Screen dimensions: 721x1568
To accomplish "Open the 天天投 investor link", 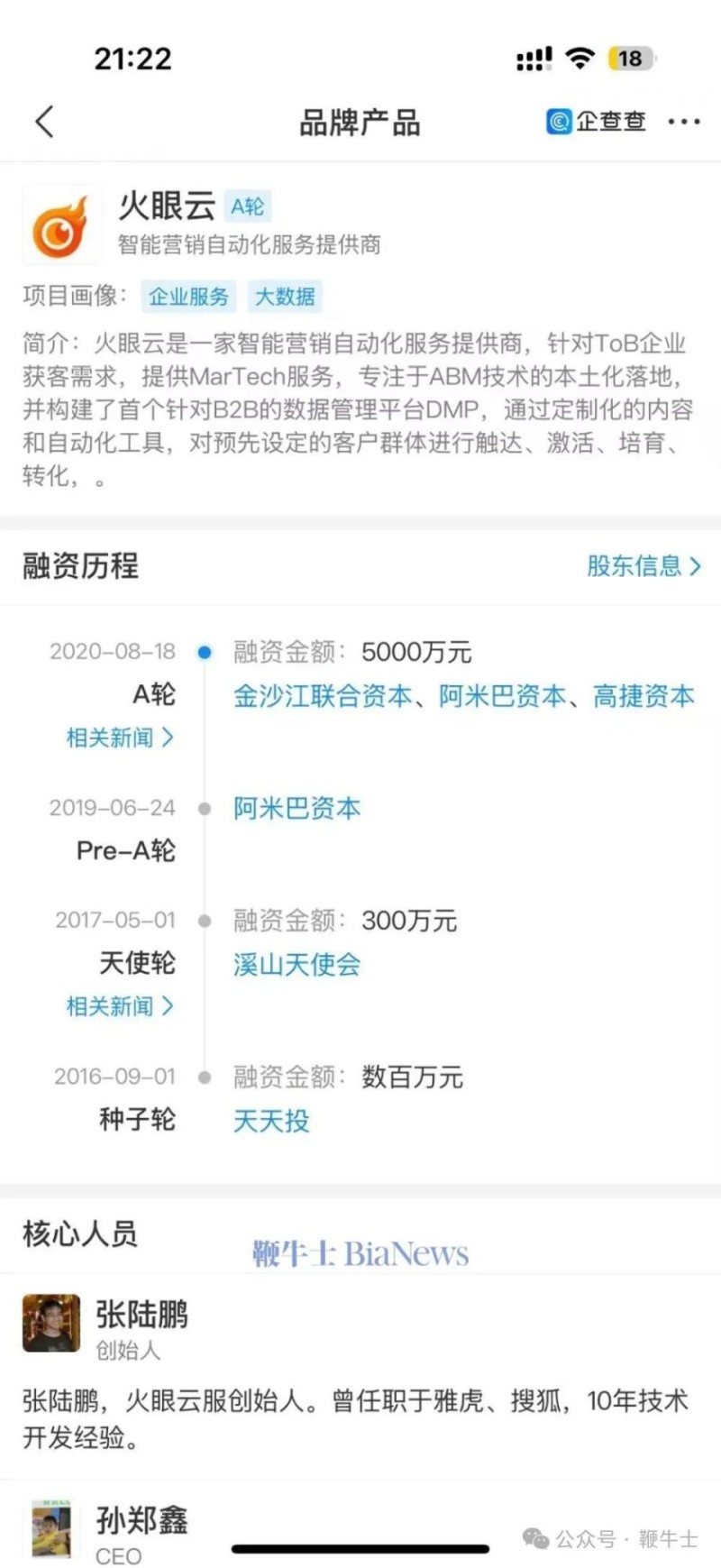I will (270, 1122).
